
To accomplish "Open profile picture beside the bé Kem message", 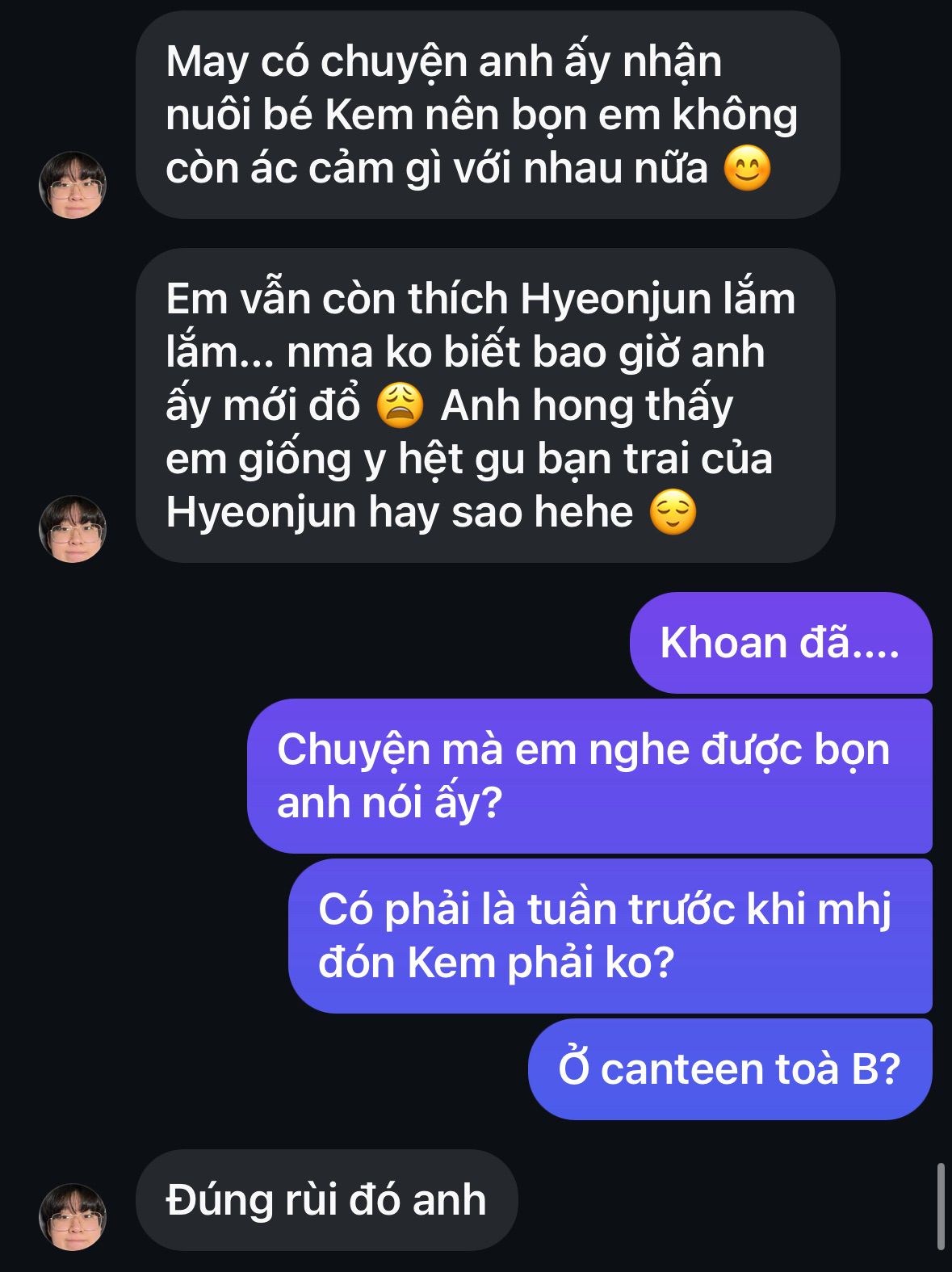I will point(73,185).
